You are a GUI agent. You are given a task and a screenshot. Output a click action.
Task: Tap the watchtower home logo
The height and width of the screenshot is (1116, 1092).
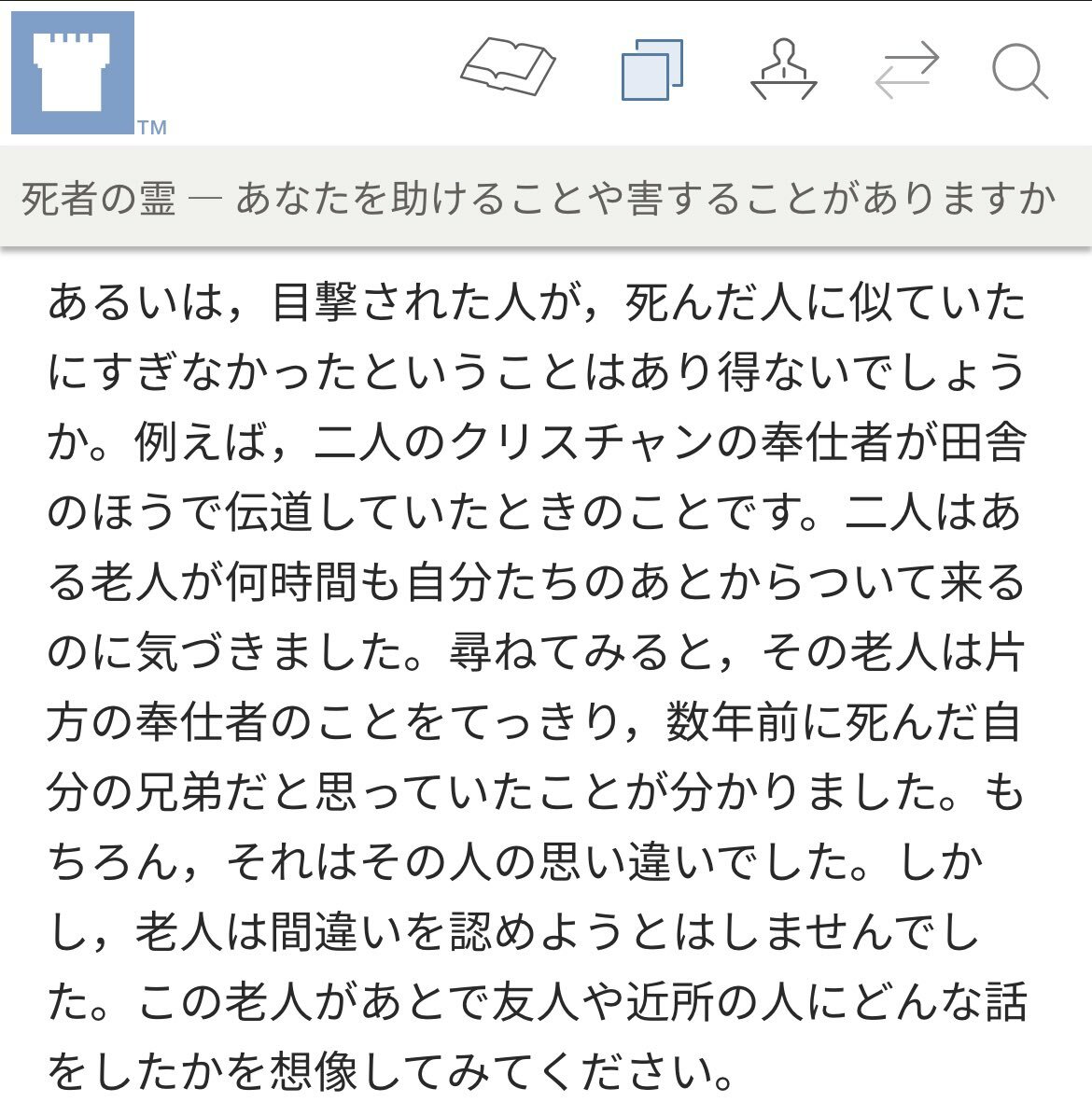click(x=73, y=73)
